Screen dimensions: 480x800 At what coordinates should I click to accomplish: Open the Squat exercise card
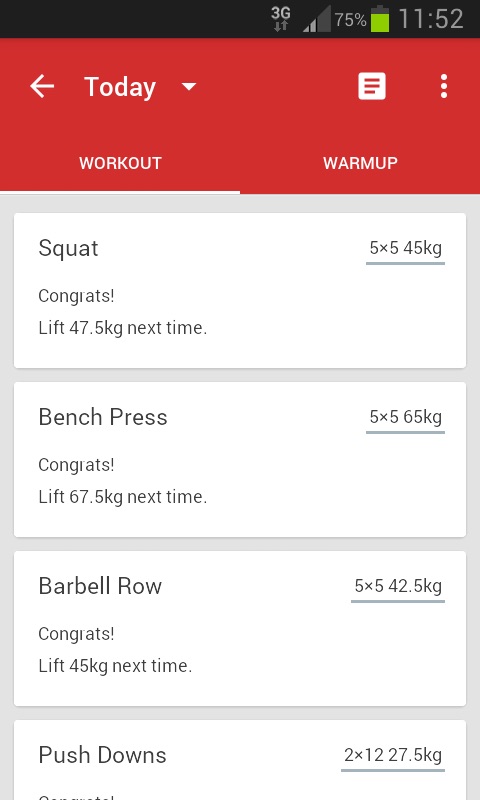(240, 290)
